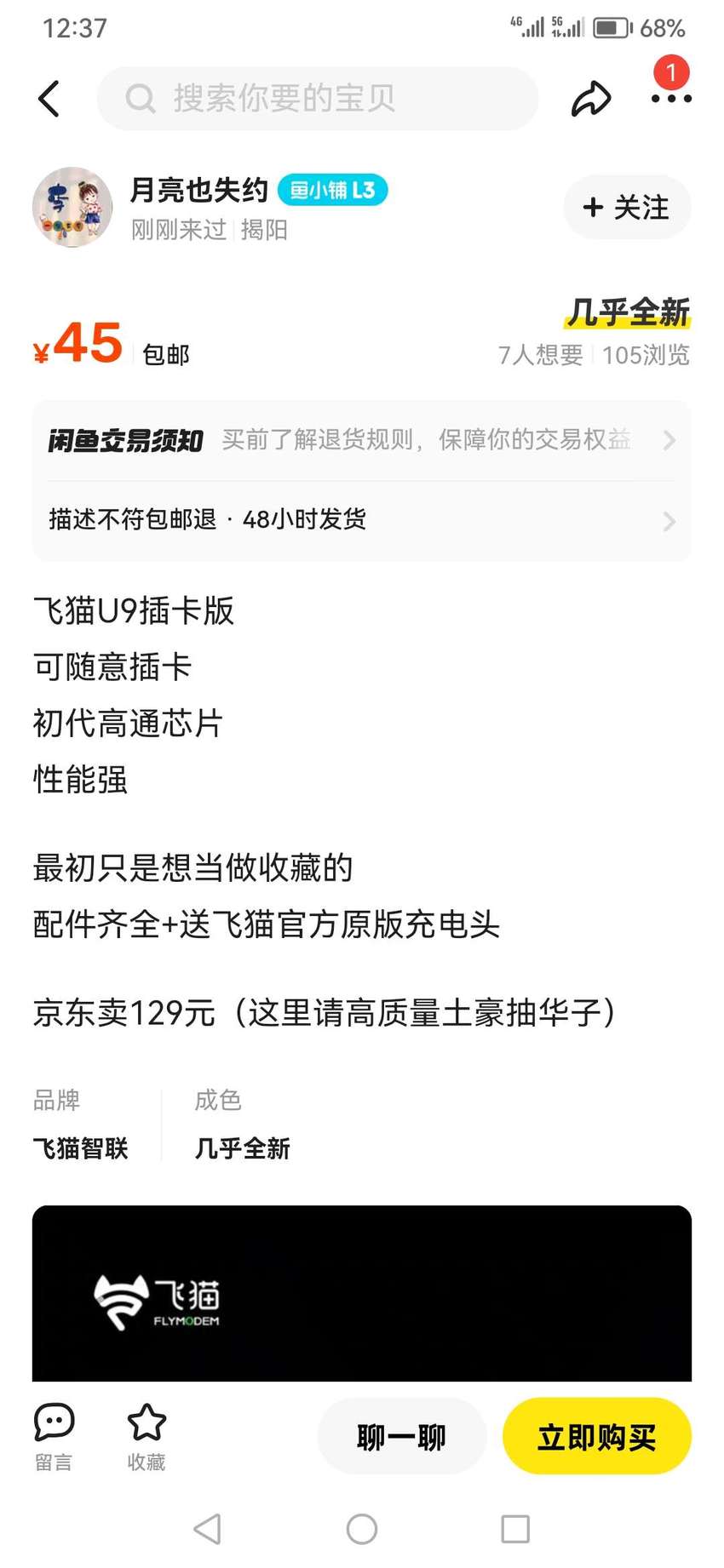Open the search box 搜索你要的宝贝
The image size is (724, 1568).
click(x=318, y=99)
